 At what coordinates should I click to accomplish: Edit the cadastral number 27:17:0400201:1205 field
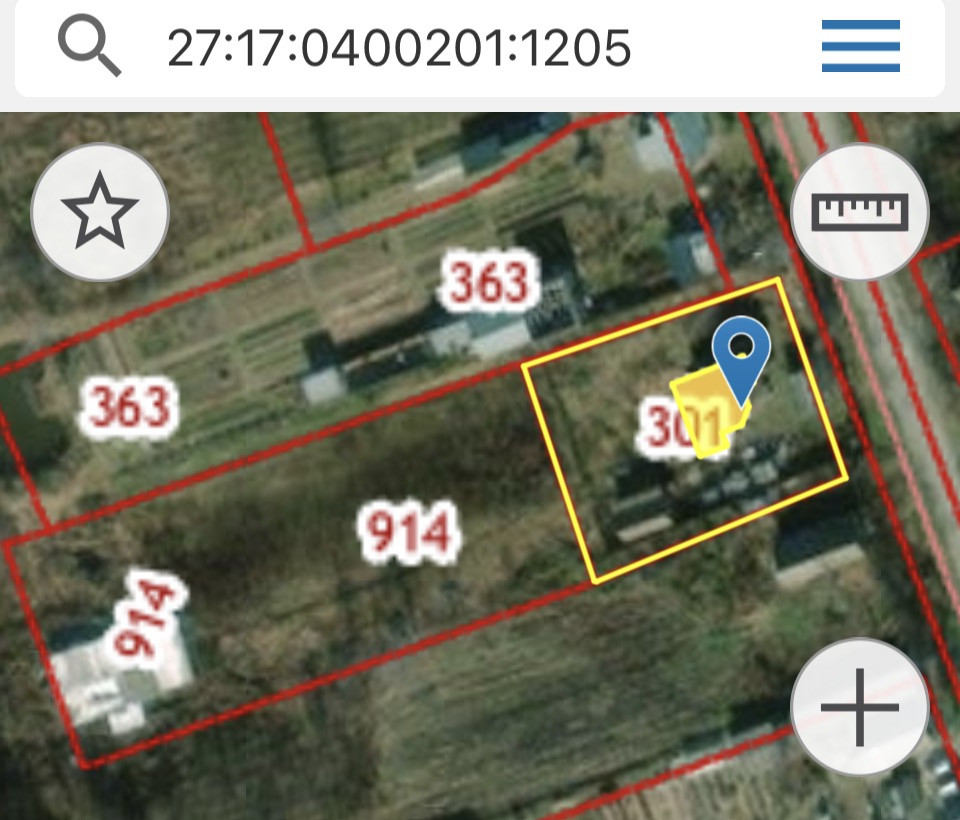399,47
